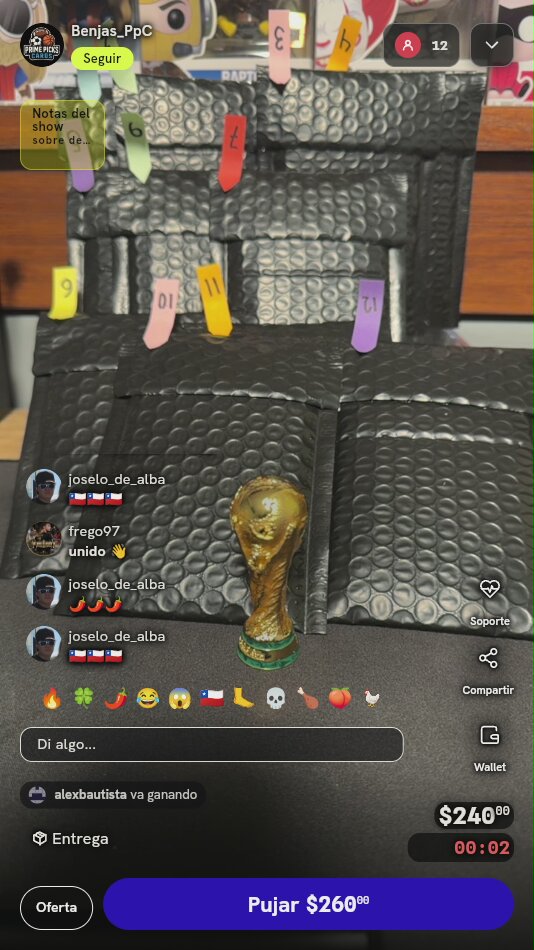Send the four-leaf clover emoji

pyautogui.click(x=84, y=699)
